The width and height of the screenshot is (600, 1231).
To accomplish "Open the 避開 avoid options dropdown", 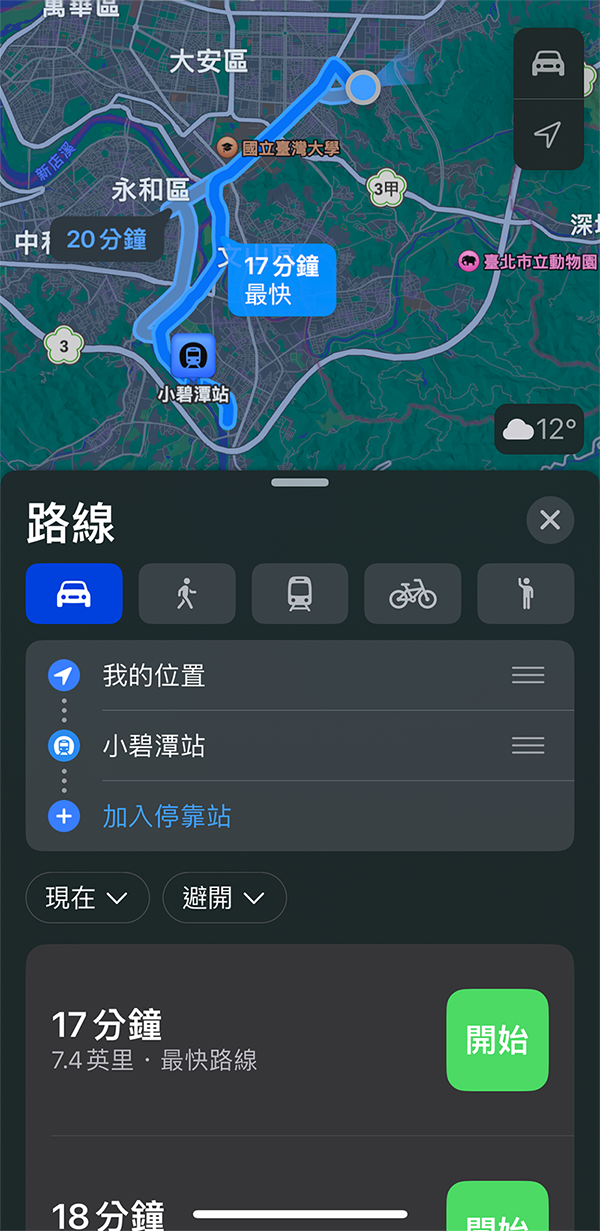I will tap(224, 898).
